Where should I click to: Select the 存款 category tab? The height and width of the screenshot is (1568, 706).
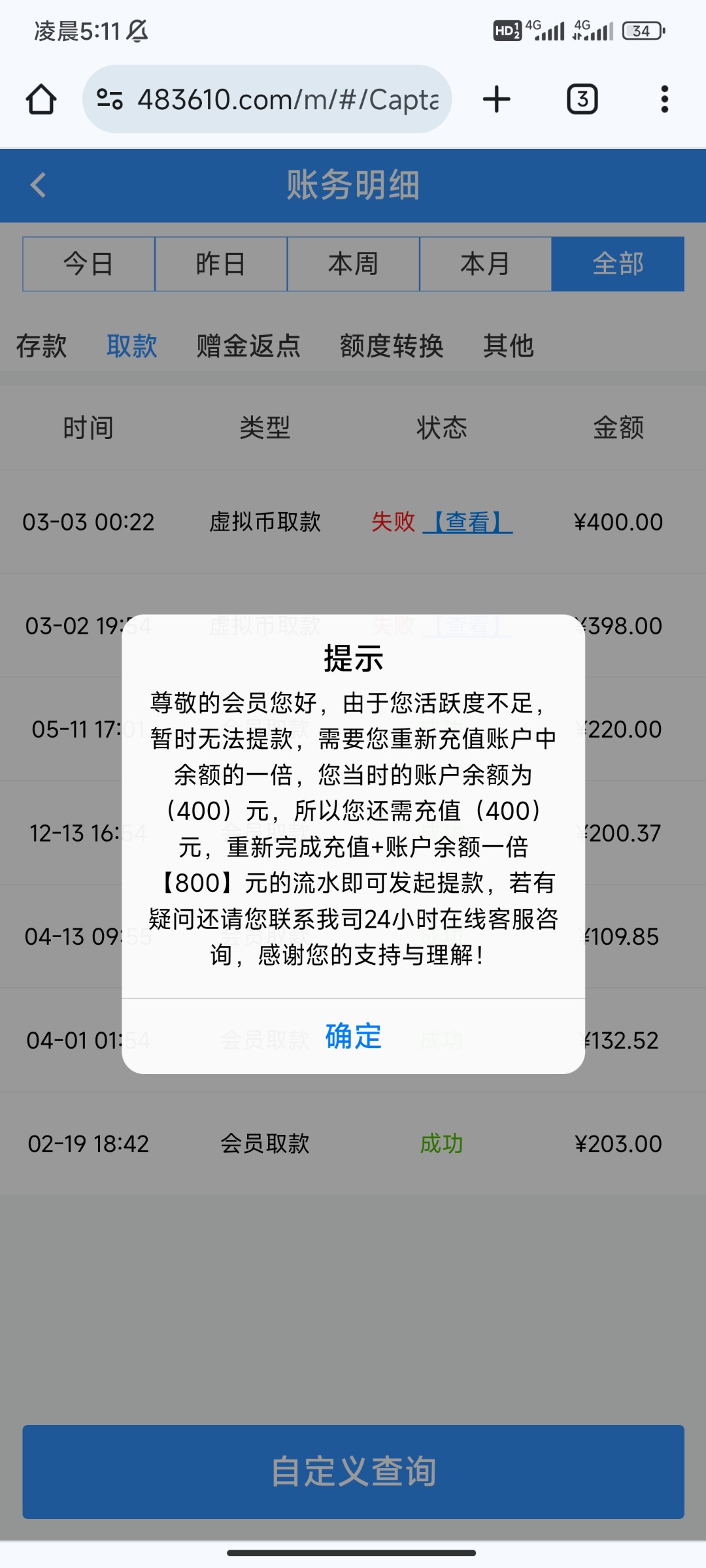point(43,347)
